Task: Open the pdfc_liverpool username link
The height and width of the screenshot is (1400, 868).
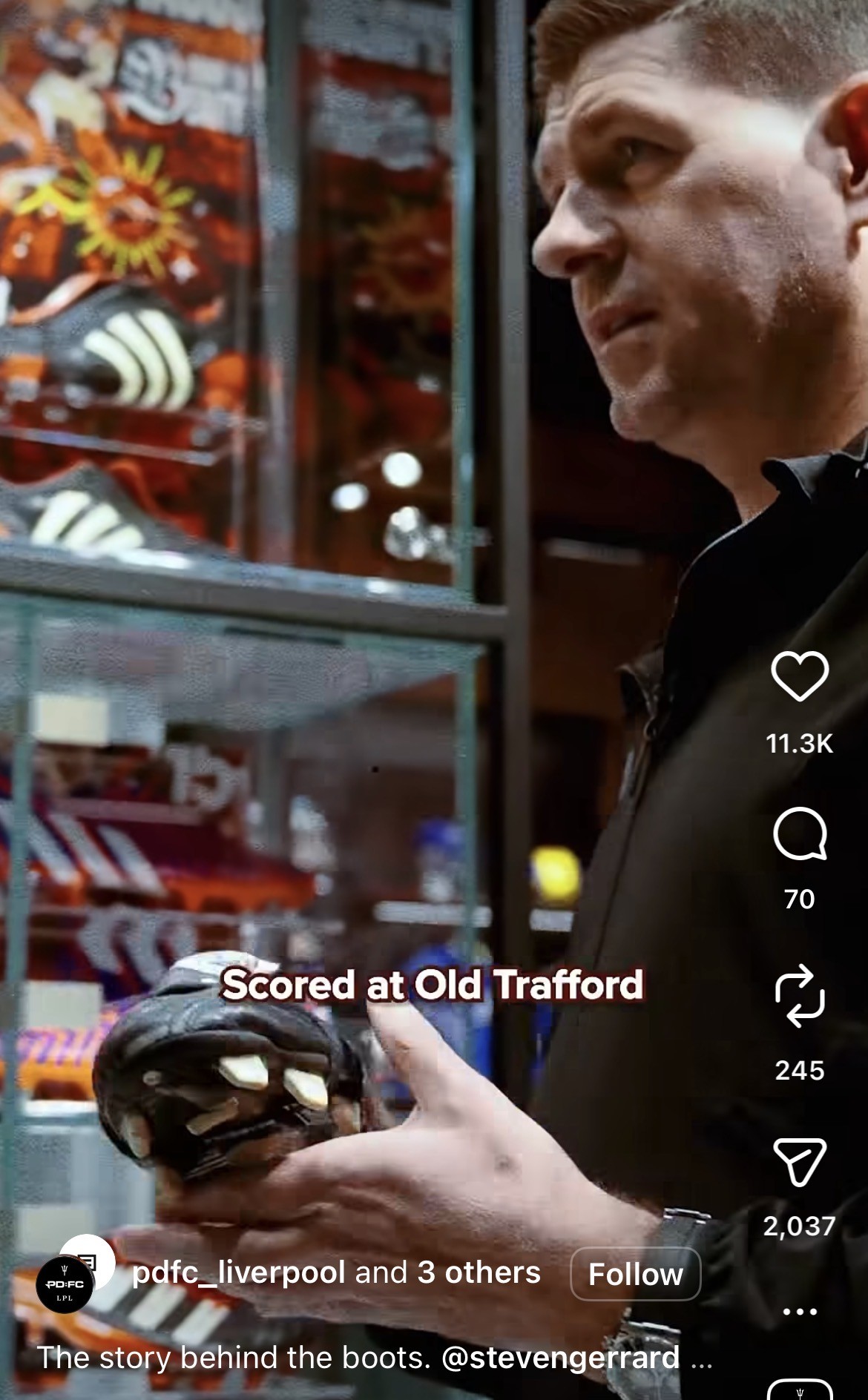Action: click(x=238, y=1272)
